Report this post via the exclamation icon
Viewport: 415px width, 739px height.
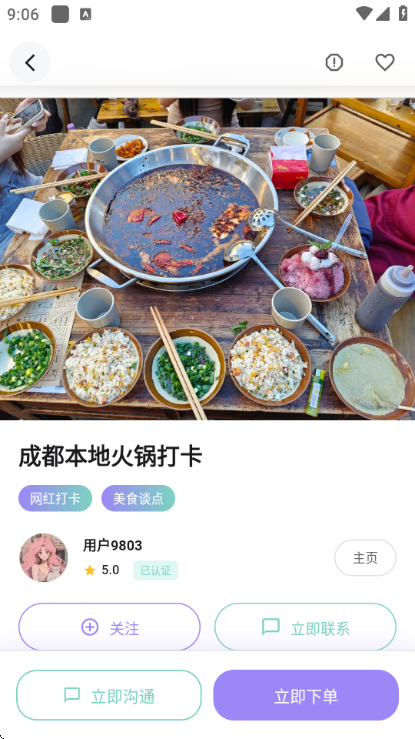(334, 62)
